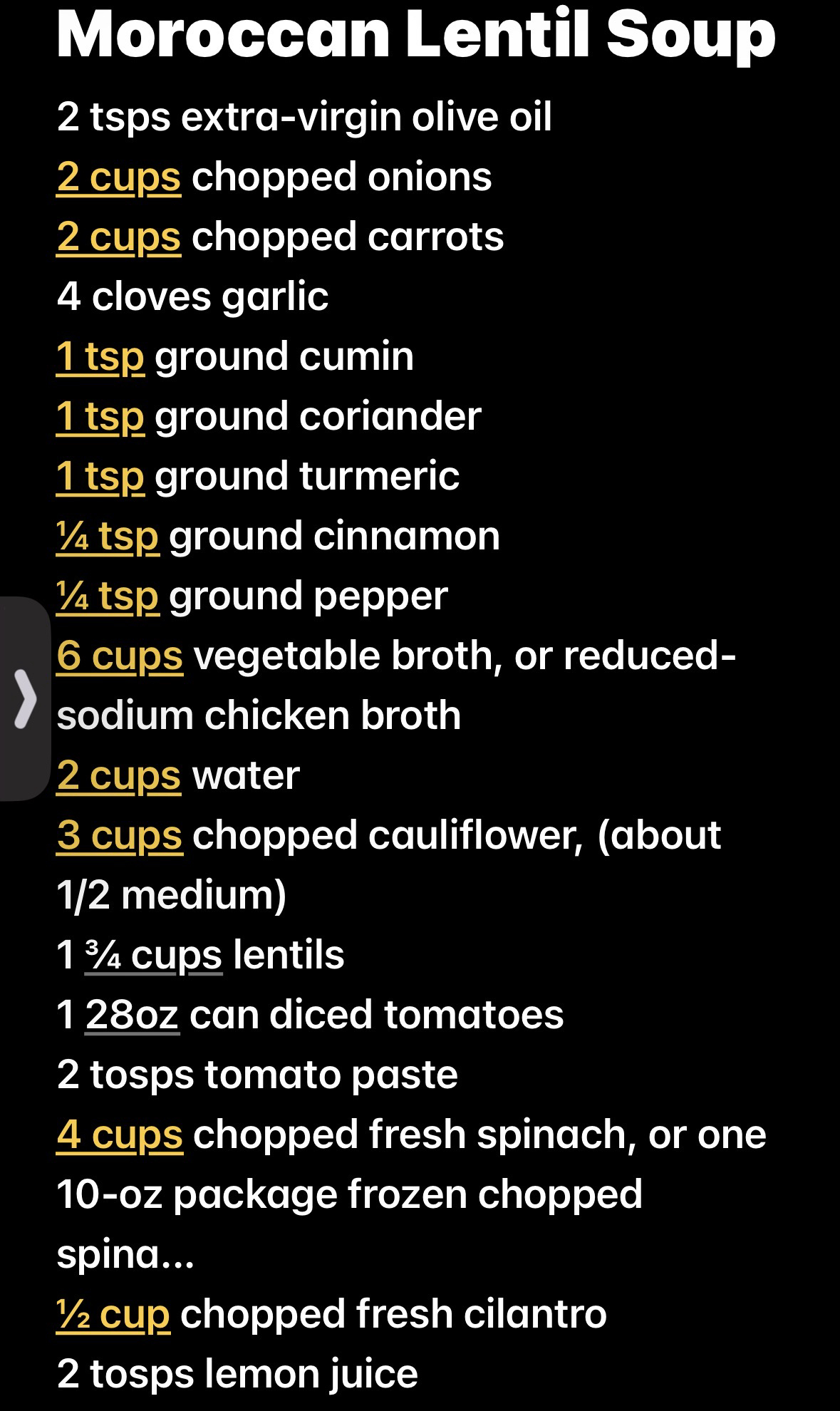The width and height of the screenshot is (840, 1411).
Task: Tap the 2 cups link before water
Action: point(118,776)
